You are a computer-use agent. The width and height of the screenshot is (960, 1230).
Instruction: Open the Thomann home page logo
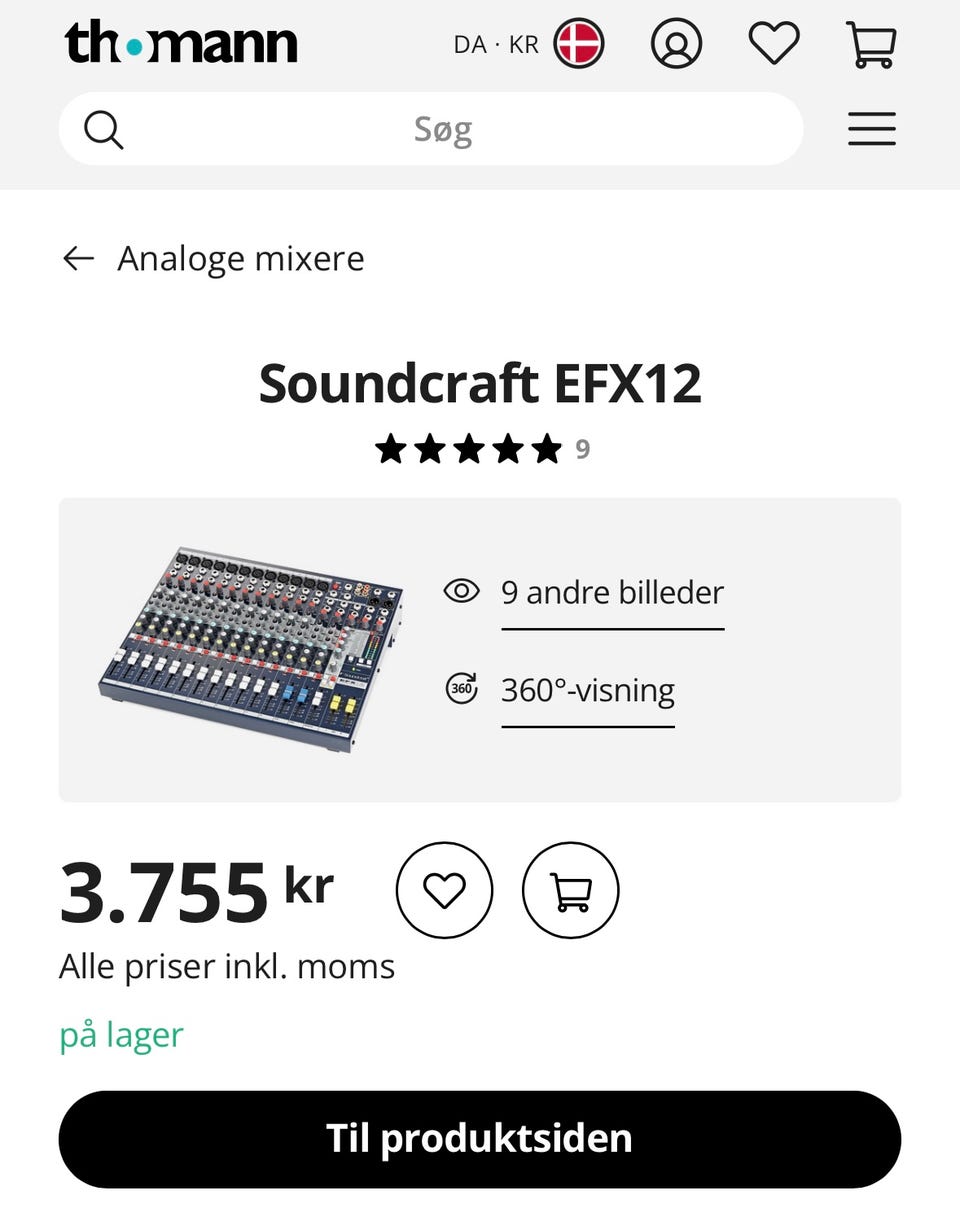tap(181, 44)
